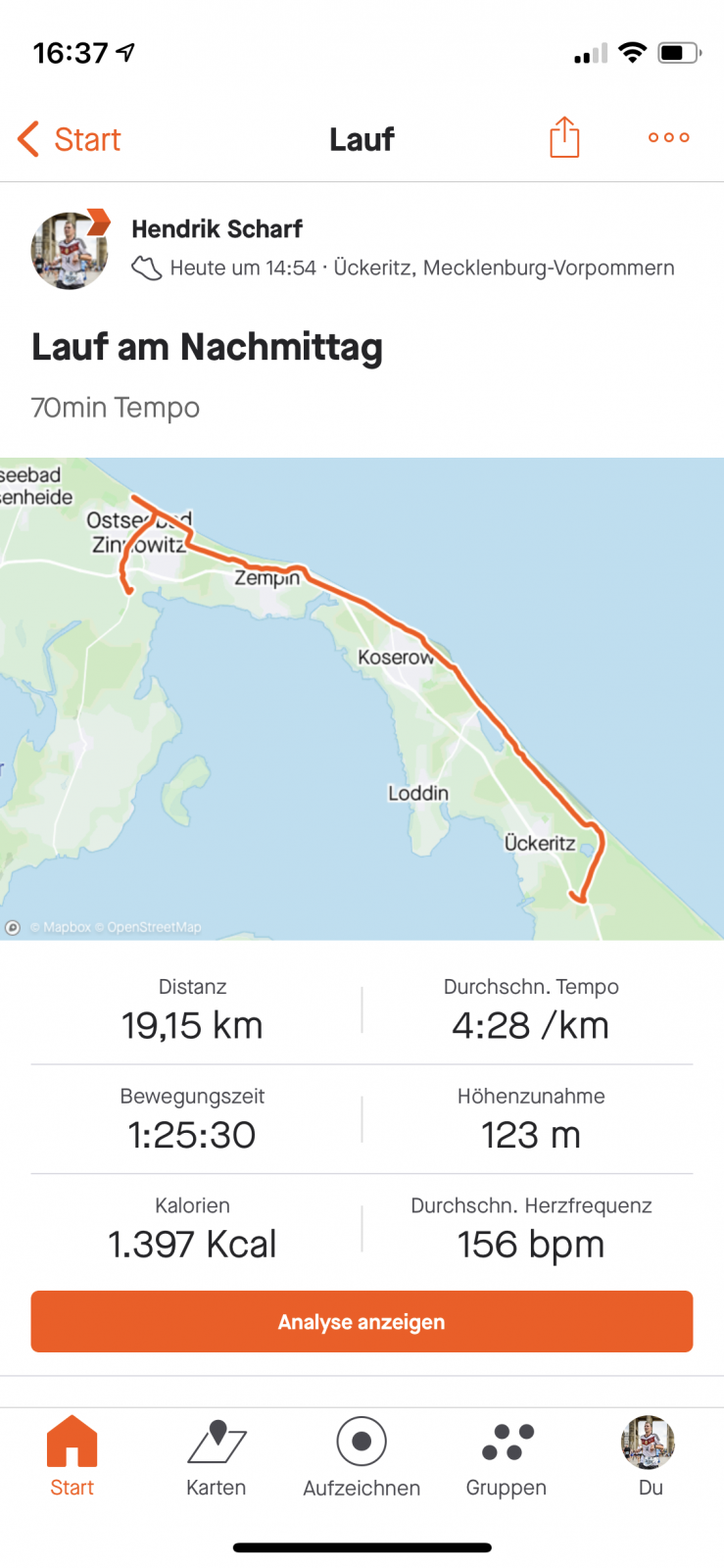The width and height of the screenshot is (724, 1568).
Task: Open the three-dot overflow menu
Action: pyautogui.click(x=668, y=137)
